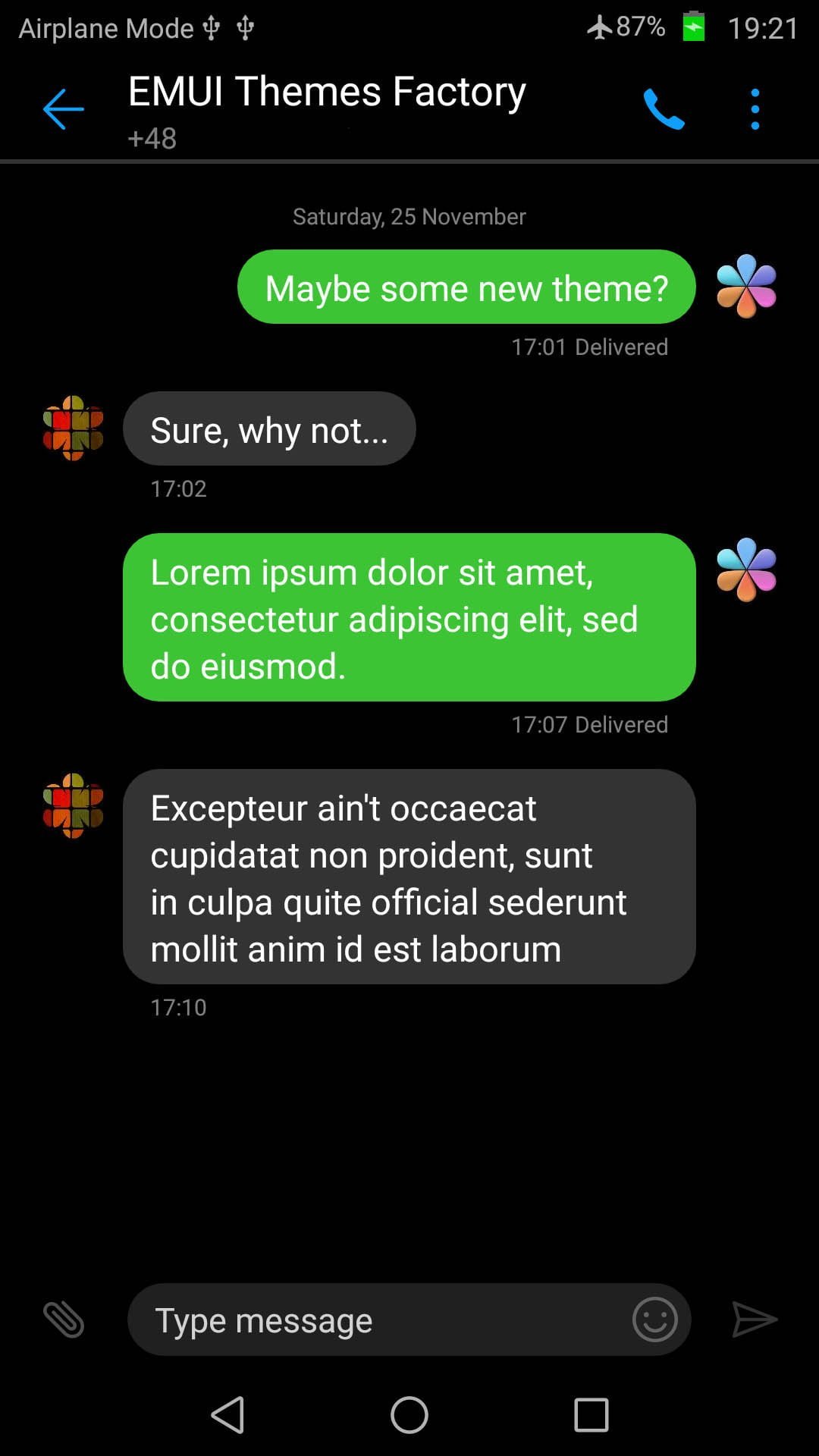Open the three-dot overflow menu

pos(755,109)
